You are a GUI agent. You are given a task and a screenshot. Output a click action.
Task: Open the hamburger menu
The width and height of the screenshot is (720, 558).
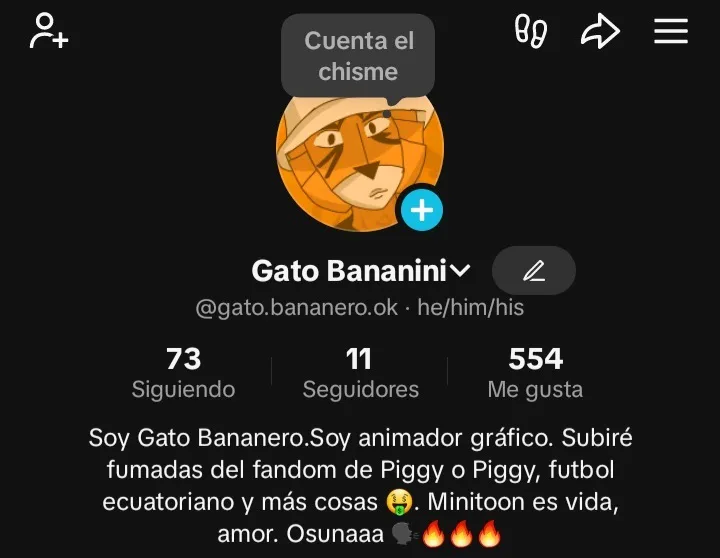(671, 31)
